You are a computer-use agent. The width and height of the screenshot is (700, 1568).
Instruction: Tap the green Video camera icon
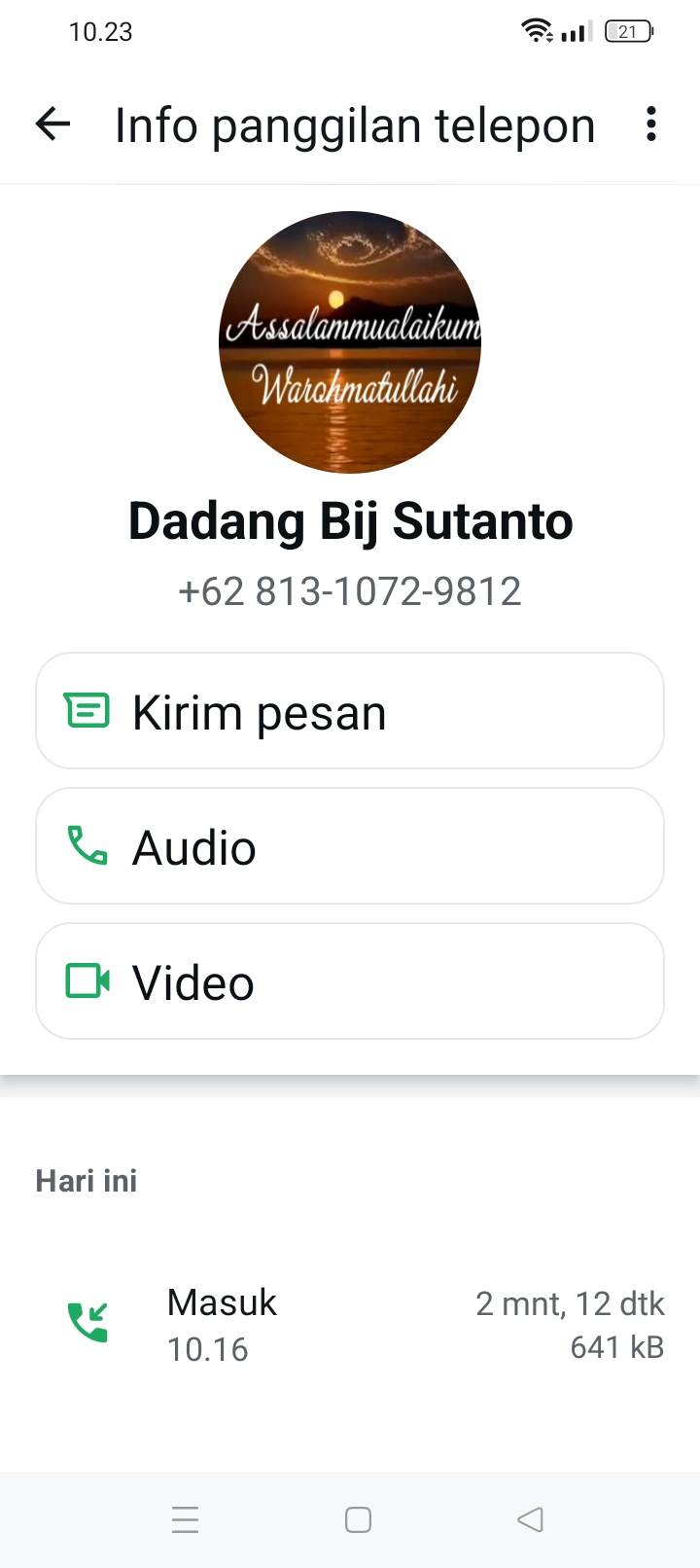pyautogui.click(x=87, y=980)
